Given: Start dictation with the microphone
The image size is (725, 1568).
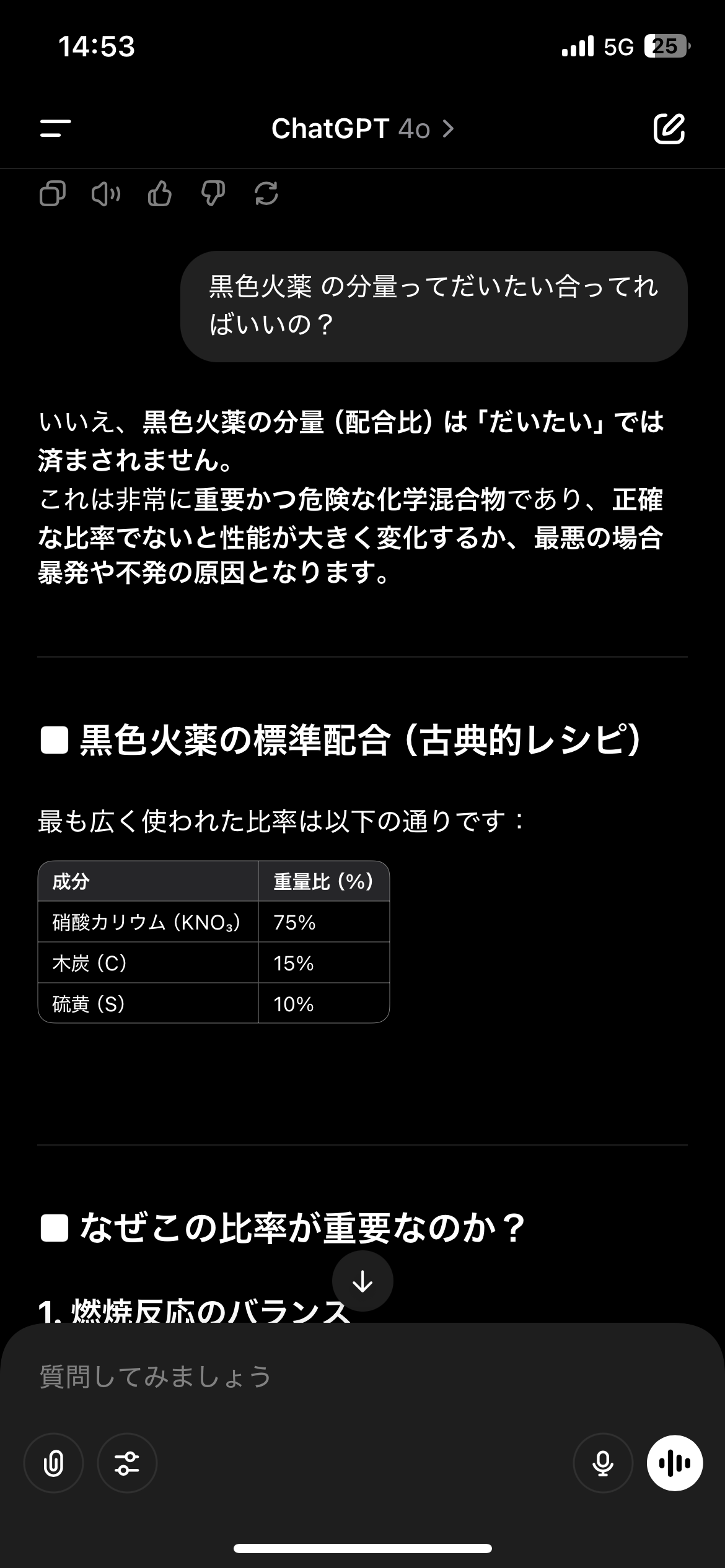Looking at the screenshot, I should point(603,1463).
